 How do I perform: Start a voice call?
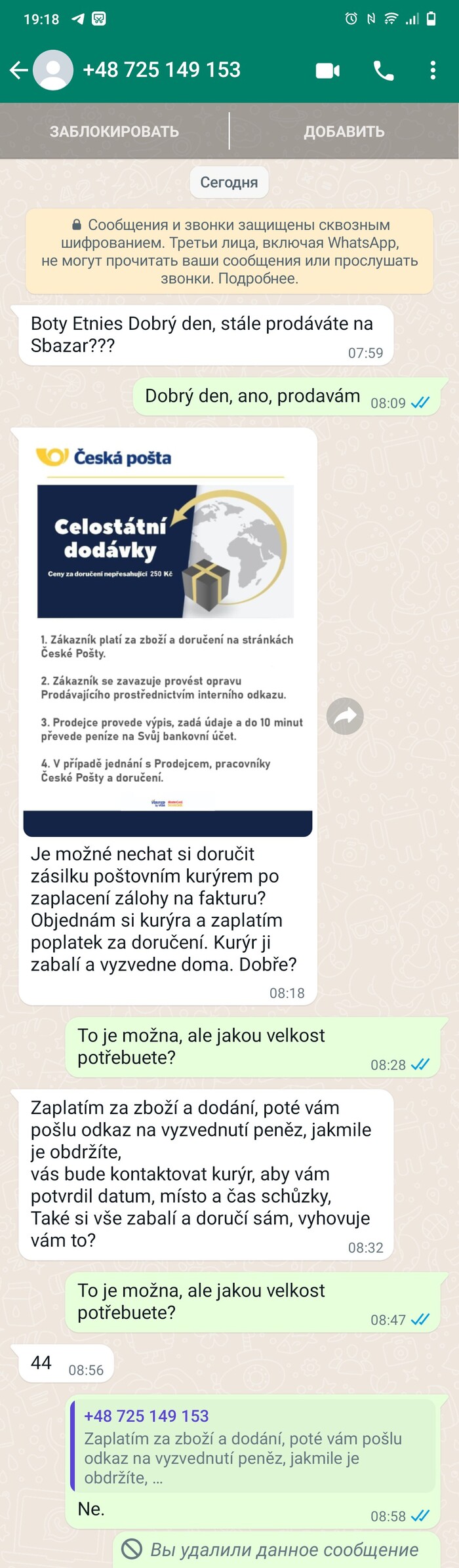point(384,70)
